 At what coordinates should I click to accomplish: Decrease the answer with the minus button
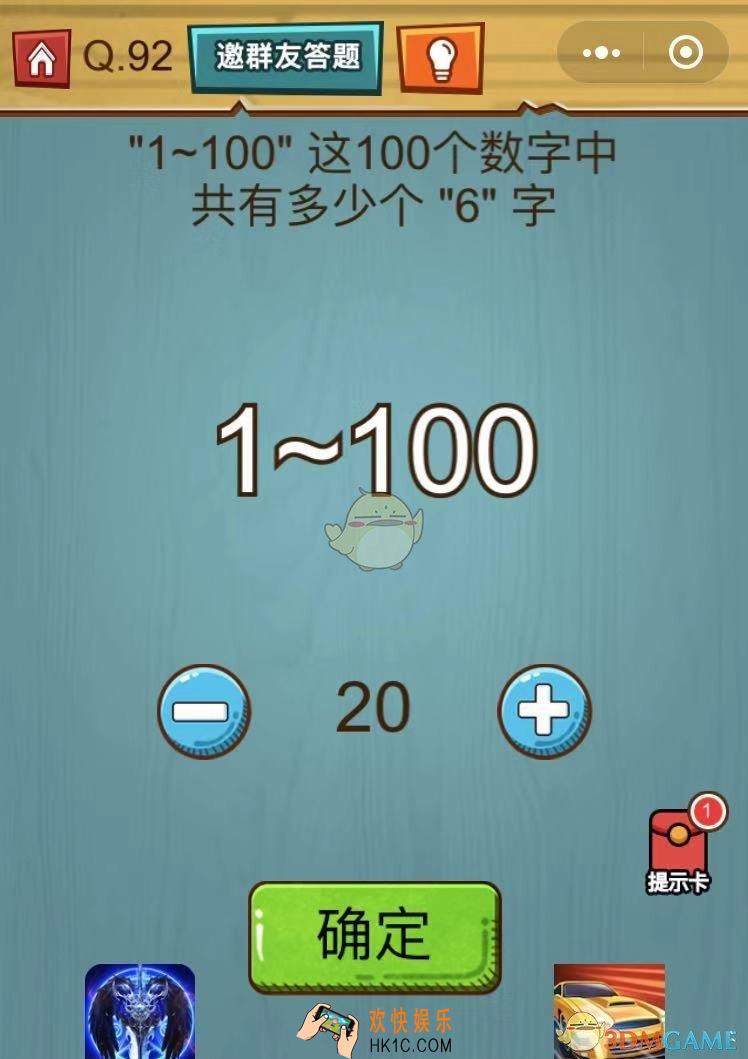coord(203,711)
